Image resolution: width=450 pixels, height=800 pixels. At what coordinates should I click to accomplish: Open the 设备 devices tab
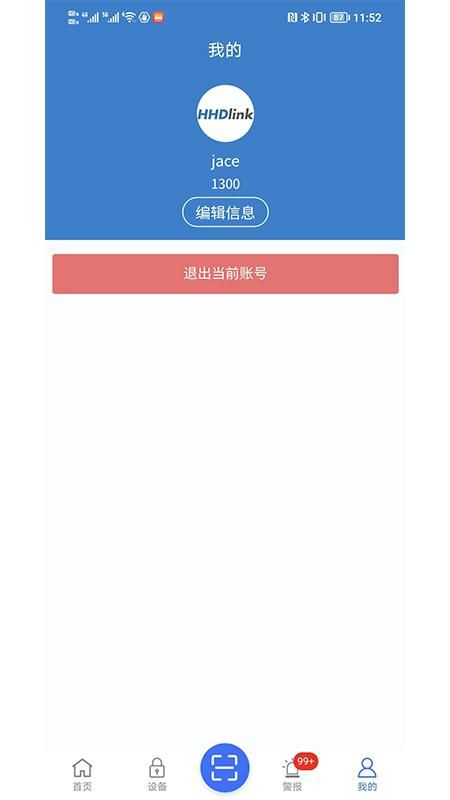point(157,774)
